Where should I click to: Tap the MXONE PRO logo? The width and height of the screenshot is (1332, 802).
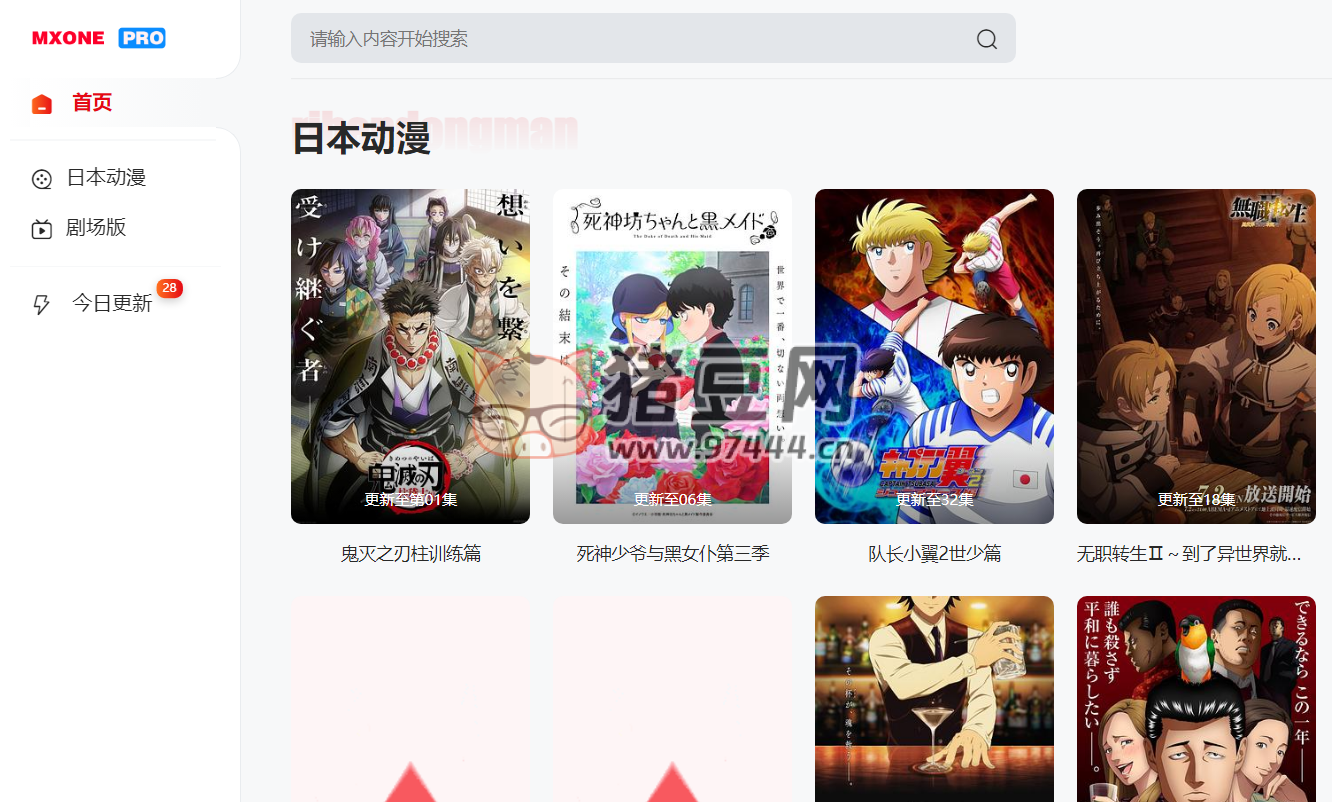99,38
